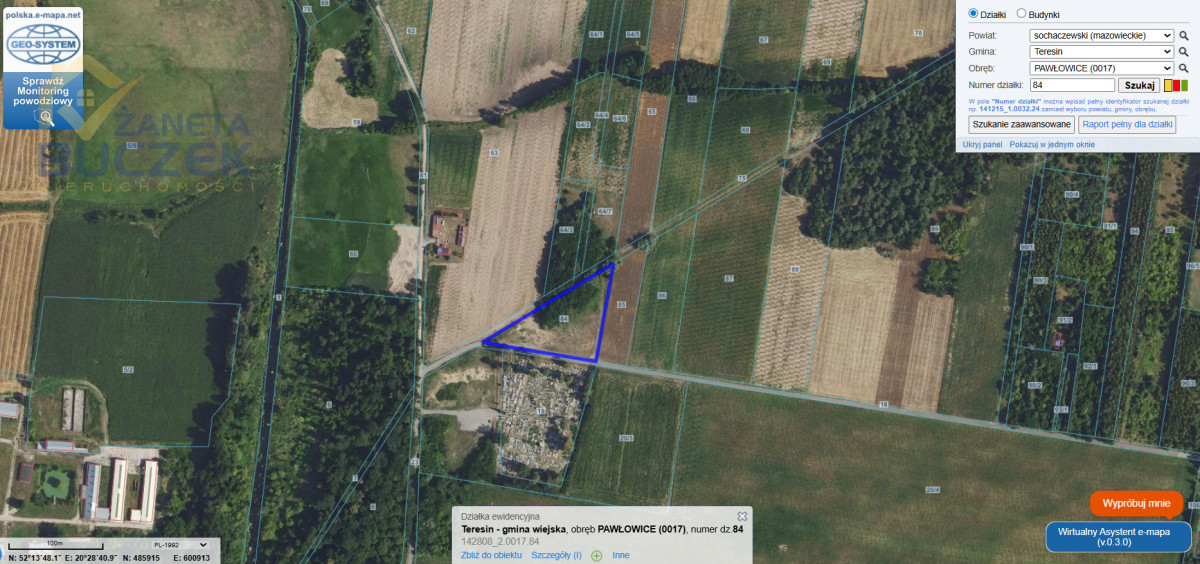
Task: Close the Działka ewidencyjna info popup
Action: [742, 517]
